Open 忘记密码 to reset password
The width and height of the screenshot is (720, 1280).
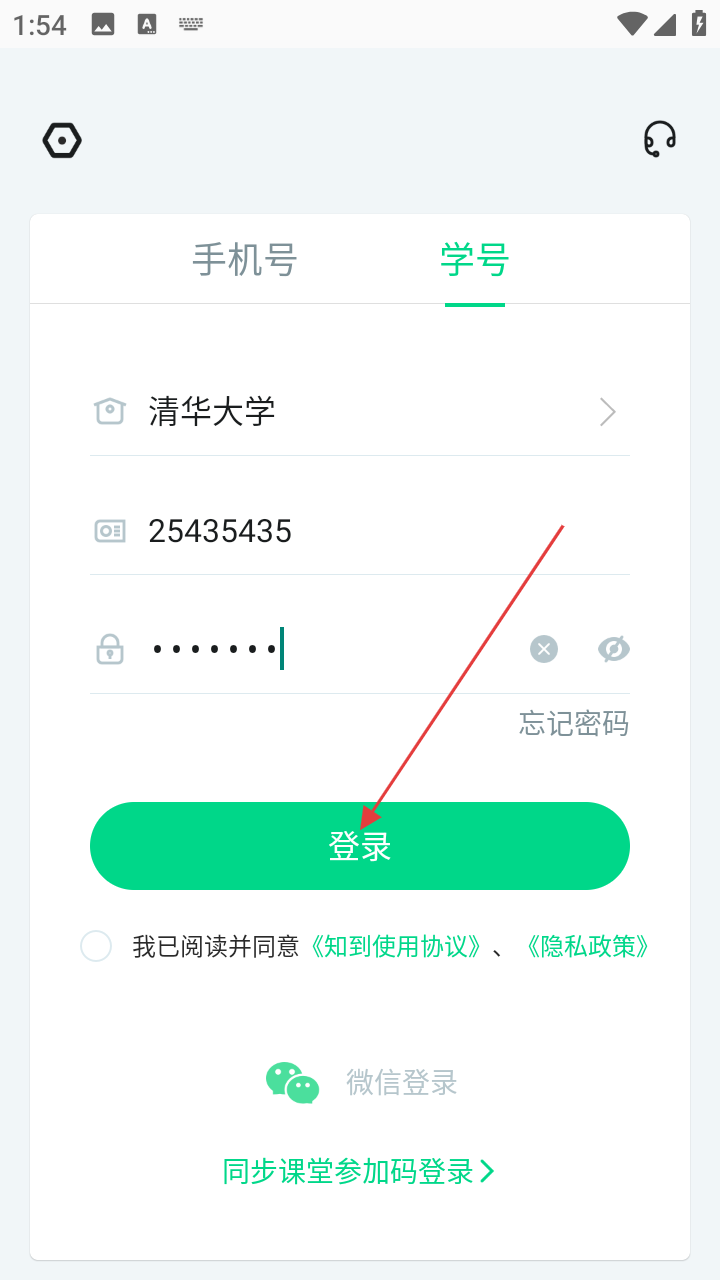click(574, 723)
